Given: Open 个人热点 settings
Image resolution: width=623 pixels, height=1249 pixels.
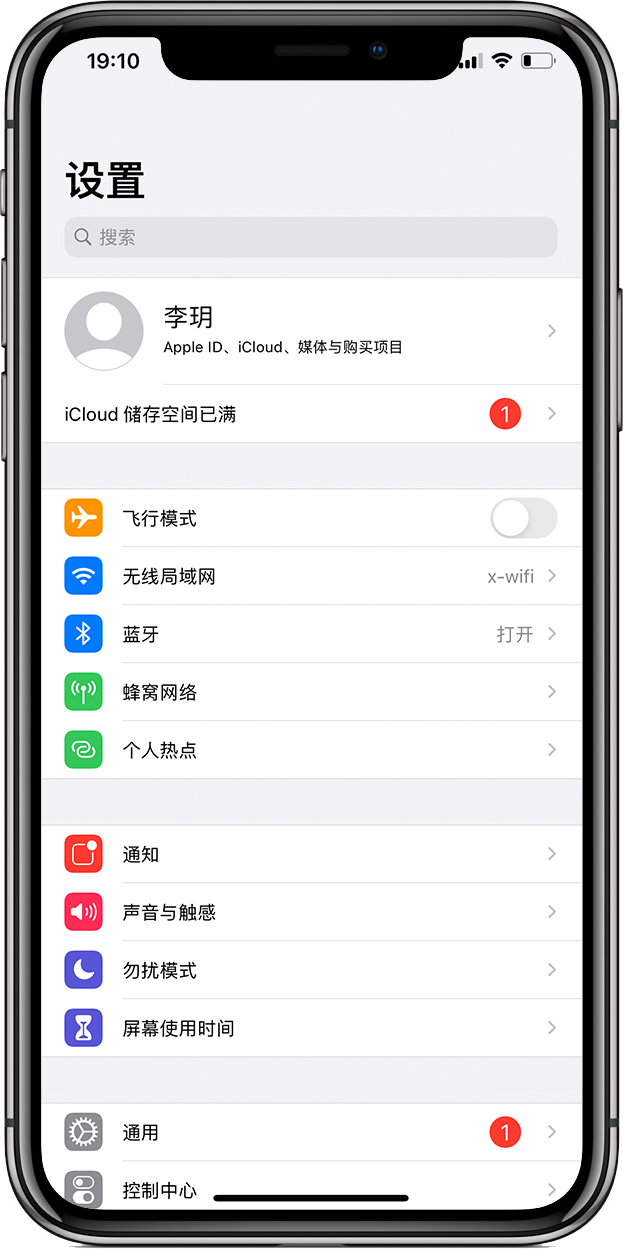Looking at the screenshot, I should pos(310,750).
